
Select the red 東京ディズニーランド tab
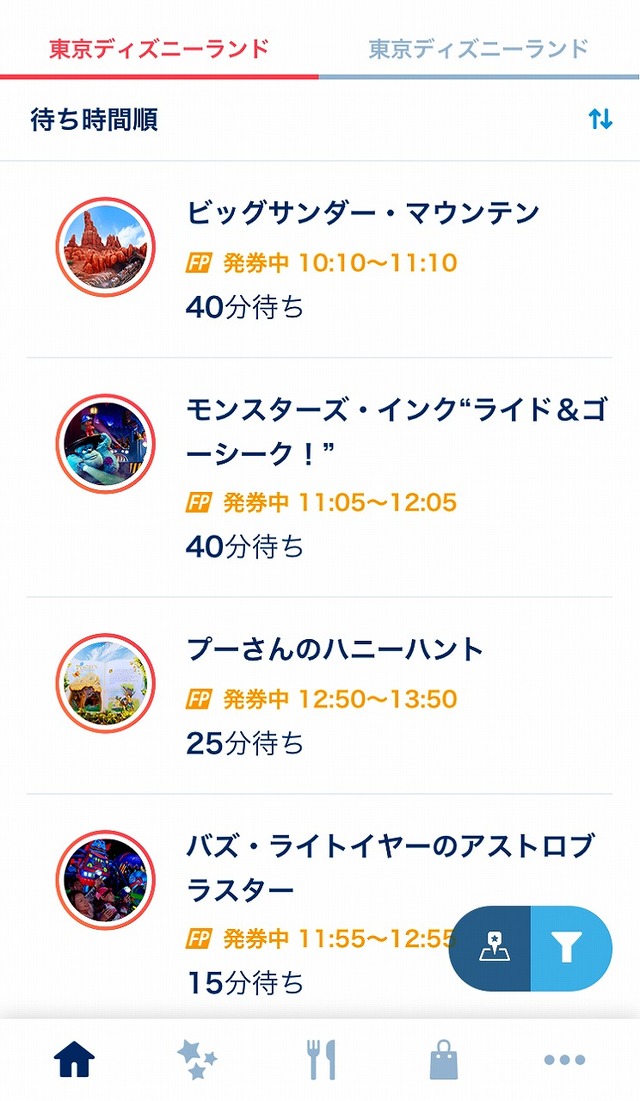tap(159, 48)
